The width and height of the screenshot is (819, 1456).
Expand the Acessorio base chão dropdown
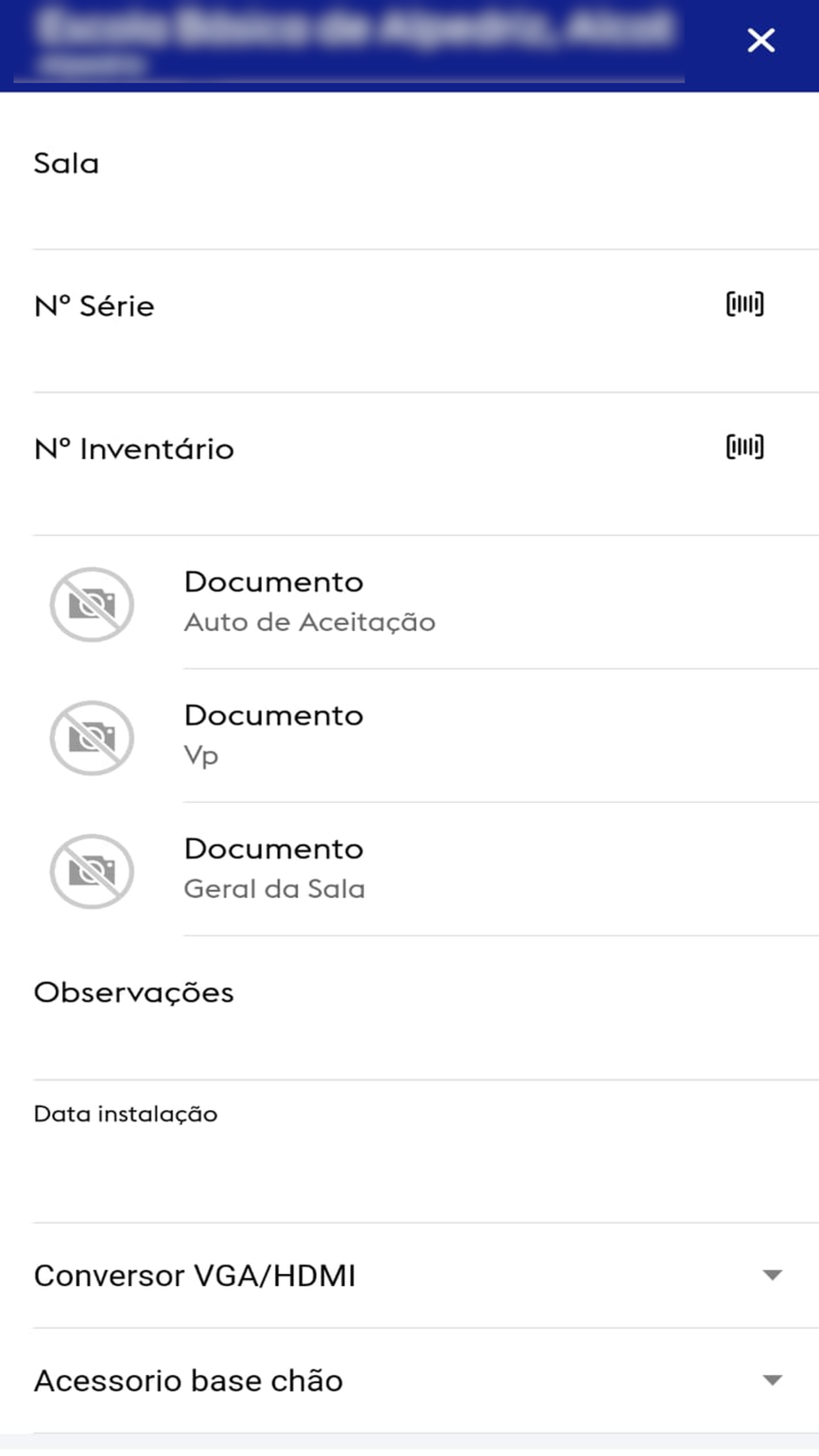426,1381
